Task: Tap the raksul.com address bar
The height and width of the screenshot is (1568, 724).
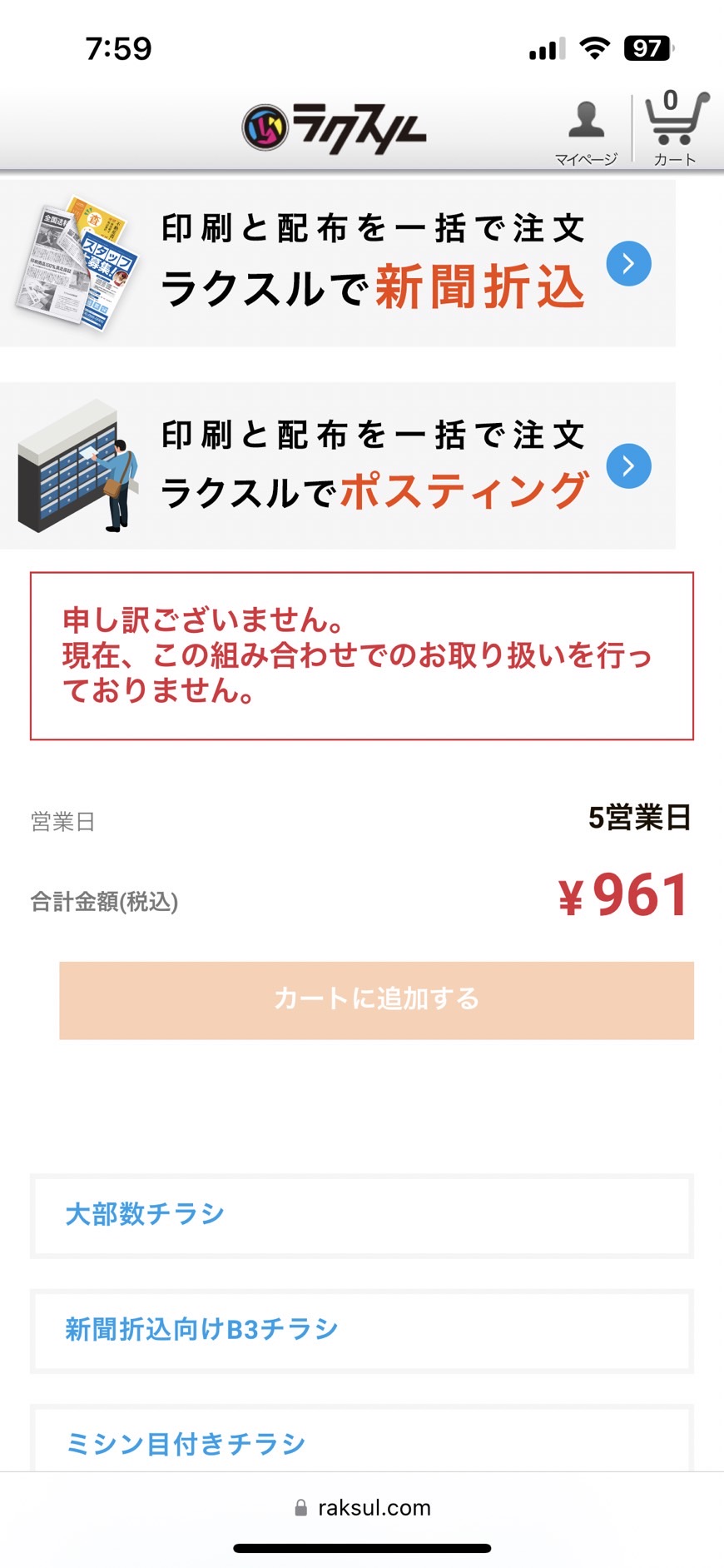Action: (362, 1508)
